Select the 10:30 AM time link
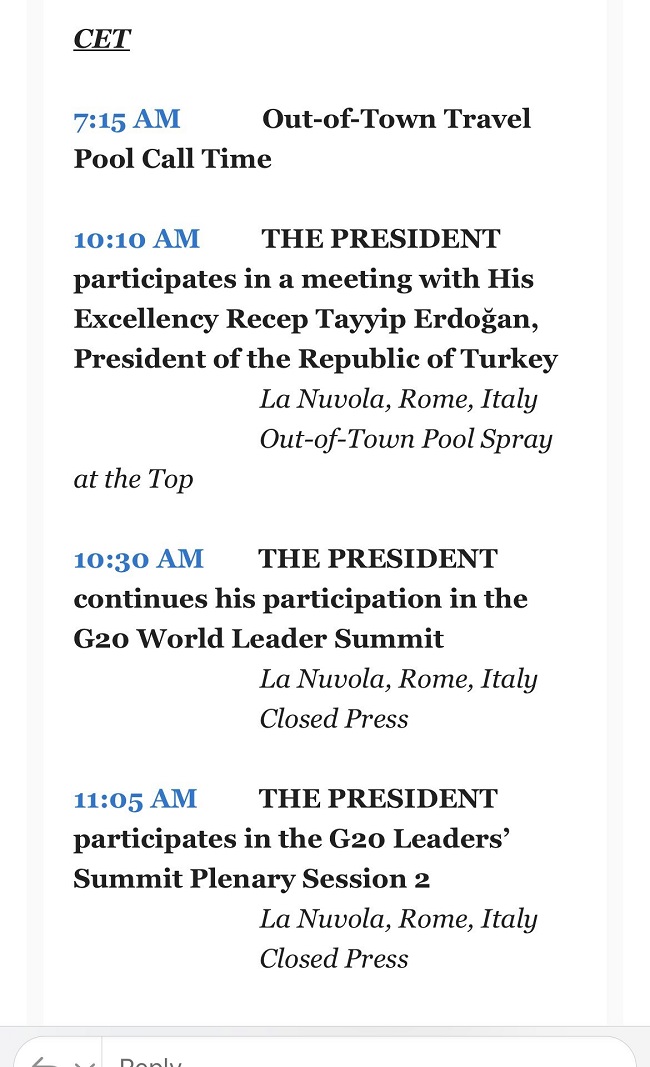The width and height of the screenshot is (650, 1067). point(139,559)
